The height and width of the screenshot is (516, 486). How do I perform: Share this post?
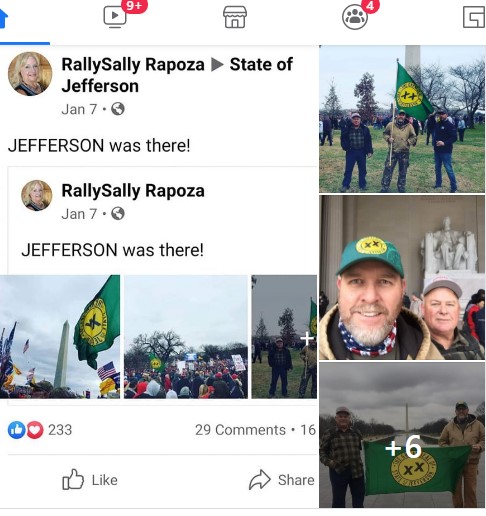pos(282,480)
